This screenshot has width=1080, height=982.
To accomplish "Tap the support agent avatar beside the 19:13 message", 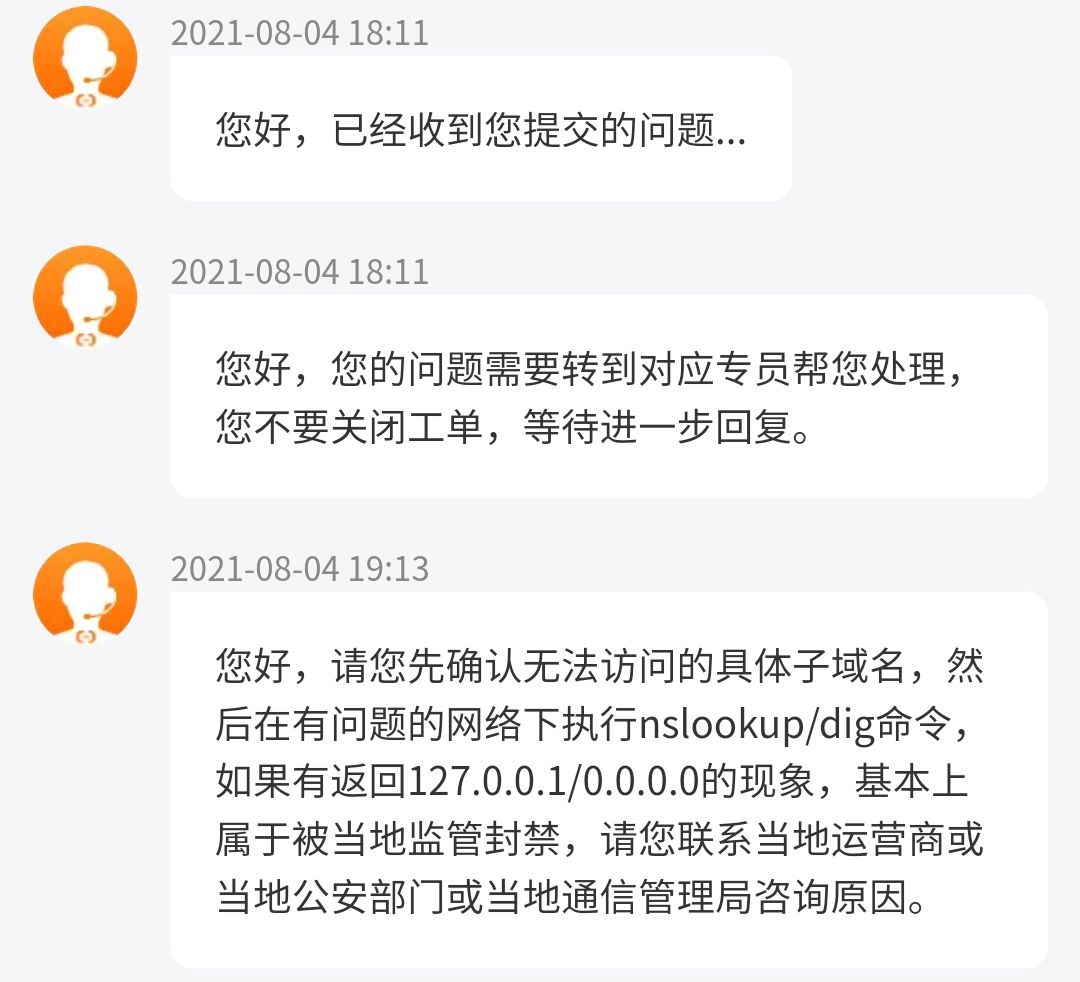I will [85, 595].
